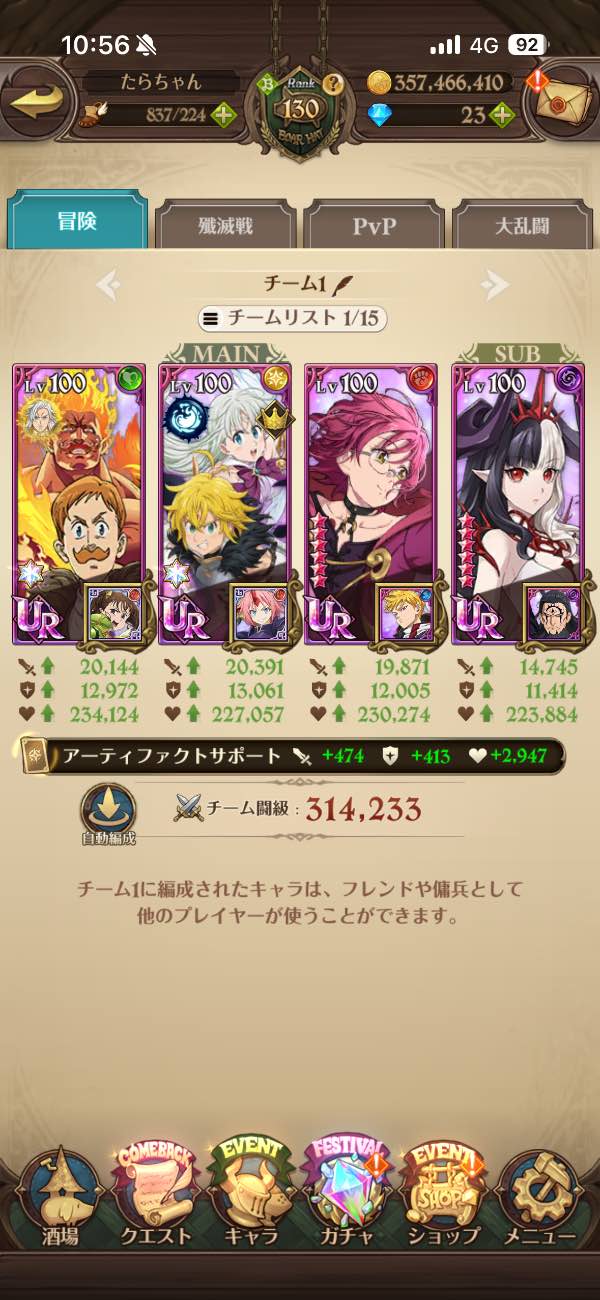The height and width of the screenshot is (1300, 600).
Task: Open アーティファクトサポート bar
Action: click(x=290, y=756)
